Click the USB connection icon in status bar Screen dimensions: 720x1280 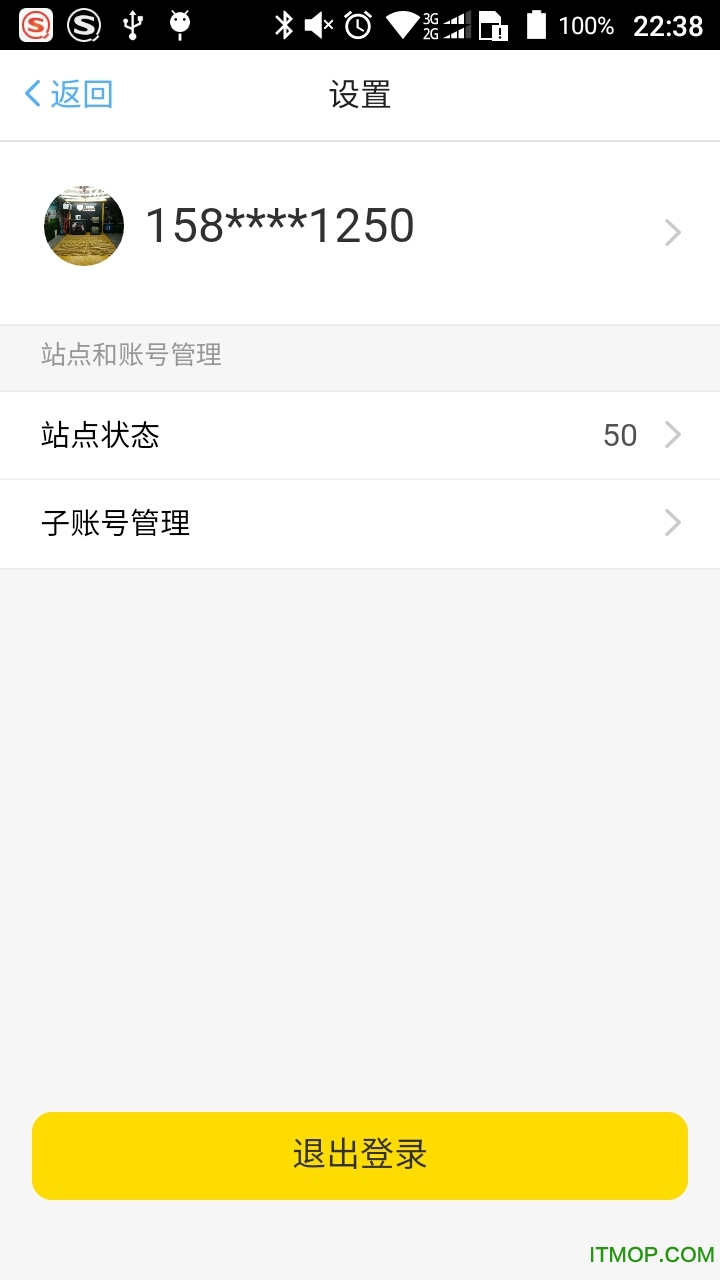133,25
